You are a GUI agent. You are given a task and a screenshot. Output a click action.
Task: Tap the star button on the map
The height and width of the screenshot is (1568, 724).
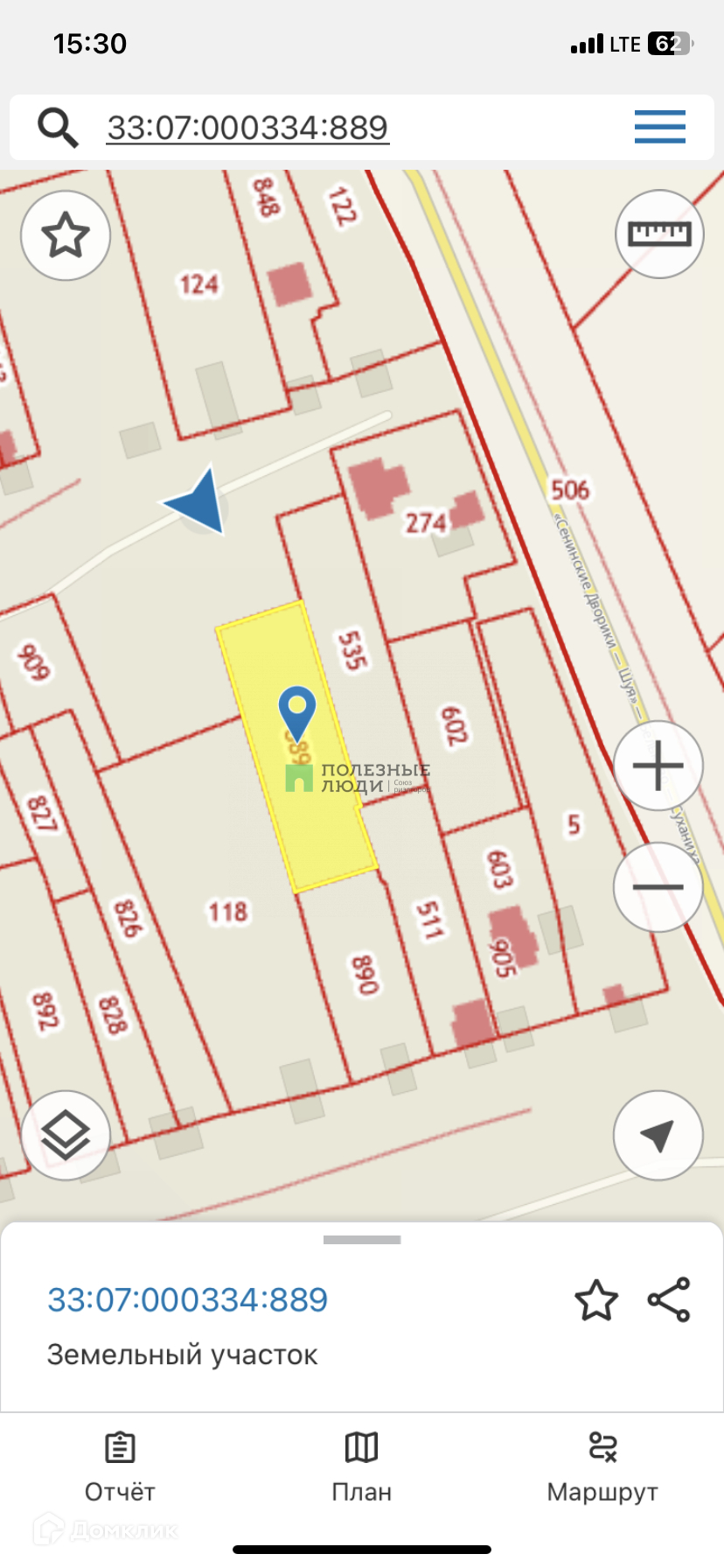(x=66, y=235)
